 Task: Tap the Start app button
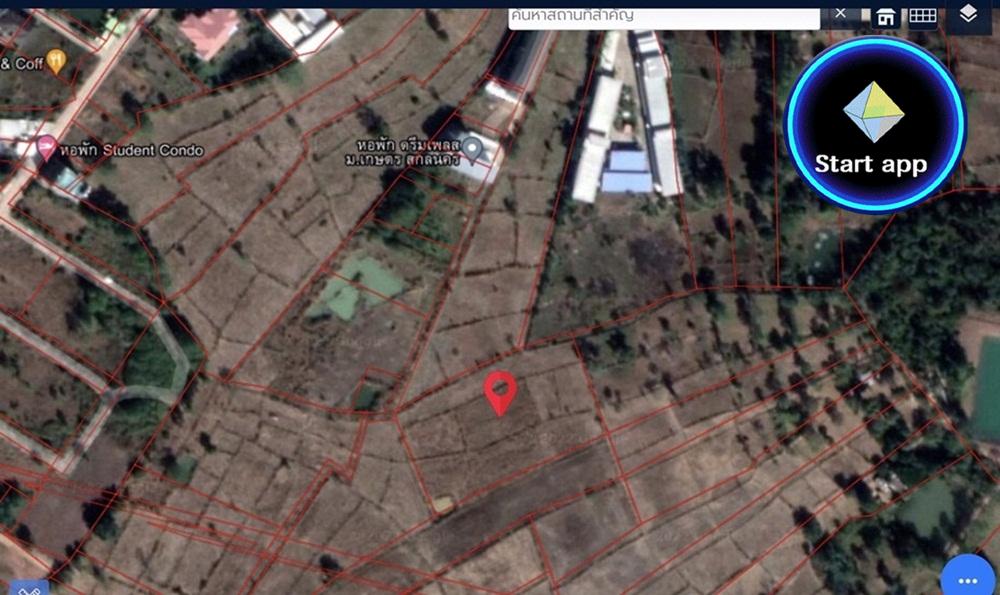click(x=873, y=125)
